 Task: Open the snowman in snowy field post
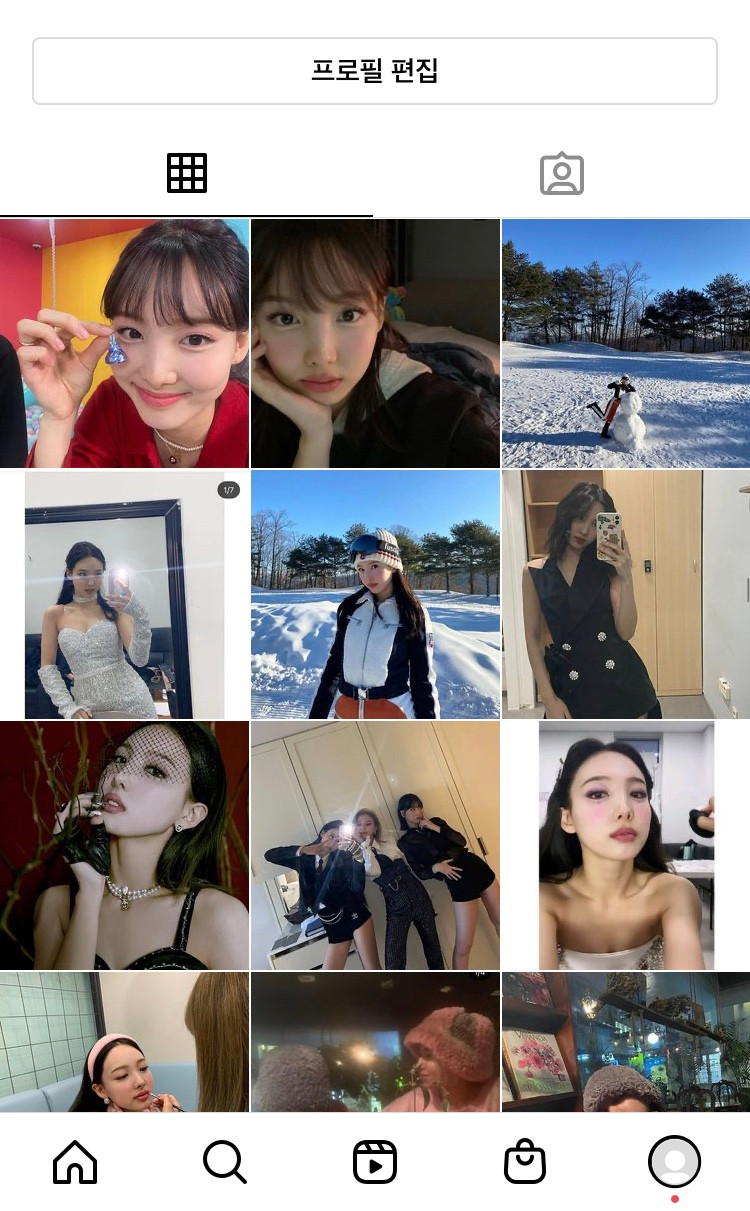[626, 343]
